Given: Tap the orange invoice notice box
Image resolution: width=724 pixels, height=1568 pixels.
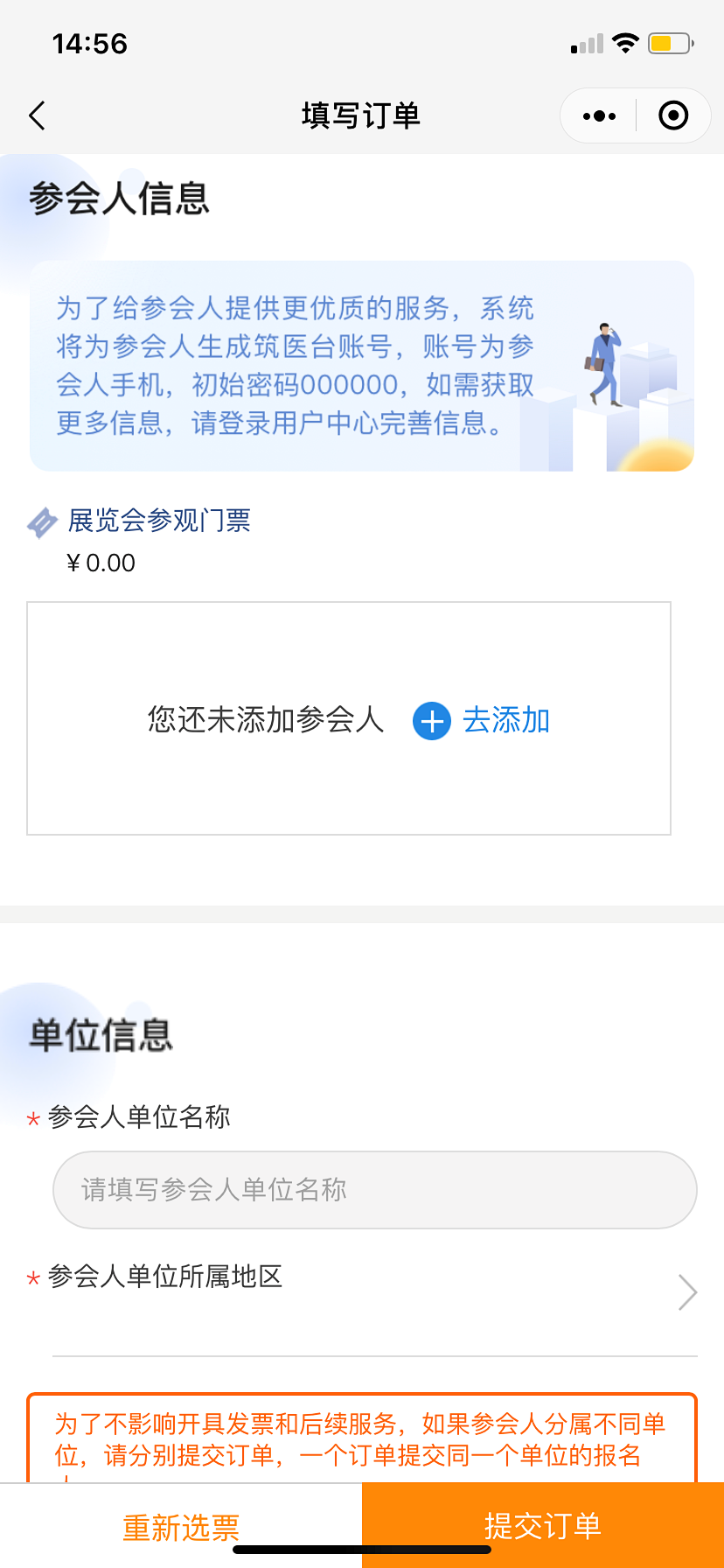Looking at the screenshot, I should click(x=362, y=1444).
